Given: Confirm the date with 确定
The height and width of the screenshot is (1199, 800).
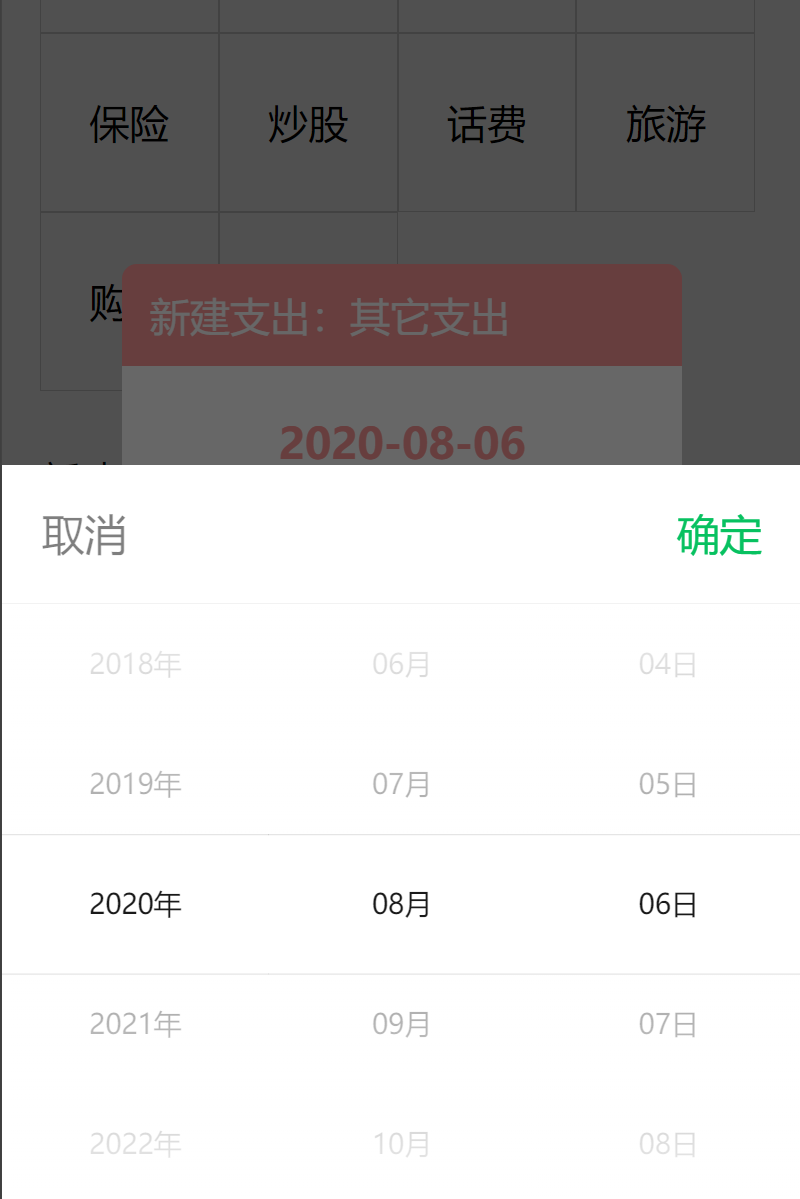Looking at the screenshot, I should tap(719, 536).
